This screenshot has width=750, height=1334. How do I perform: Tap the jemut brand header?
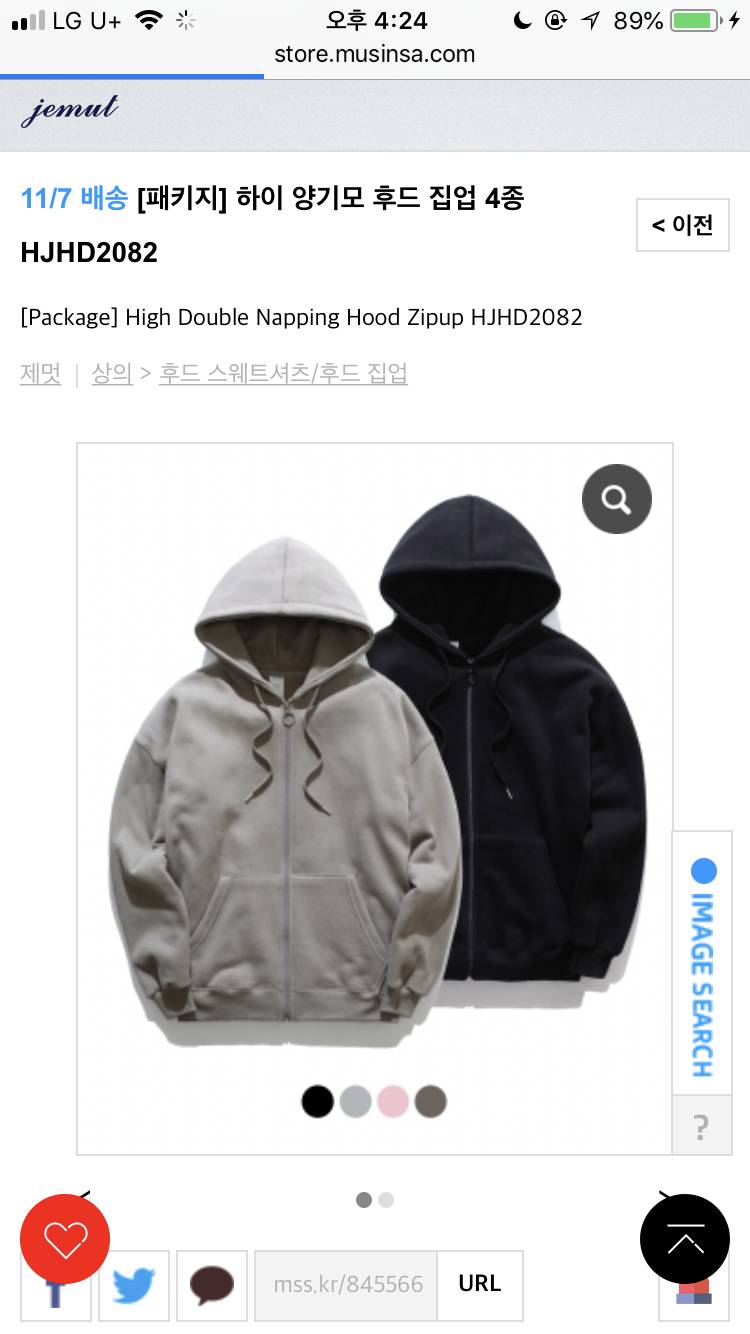pyautogui.click(x=70, y=111)
